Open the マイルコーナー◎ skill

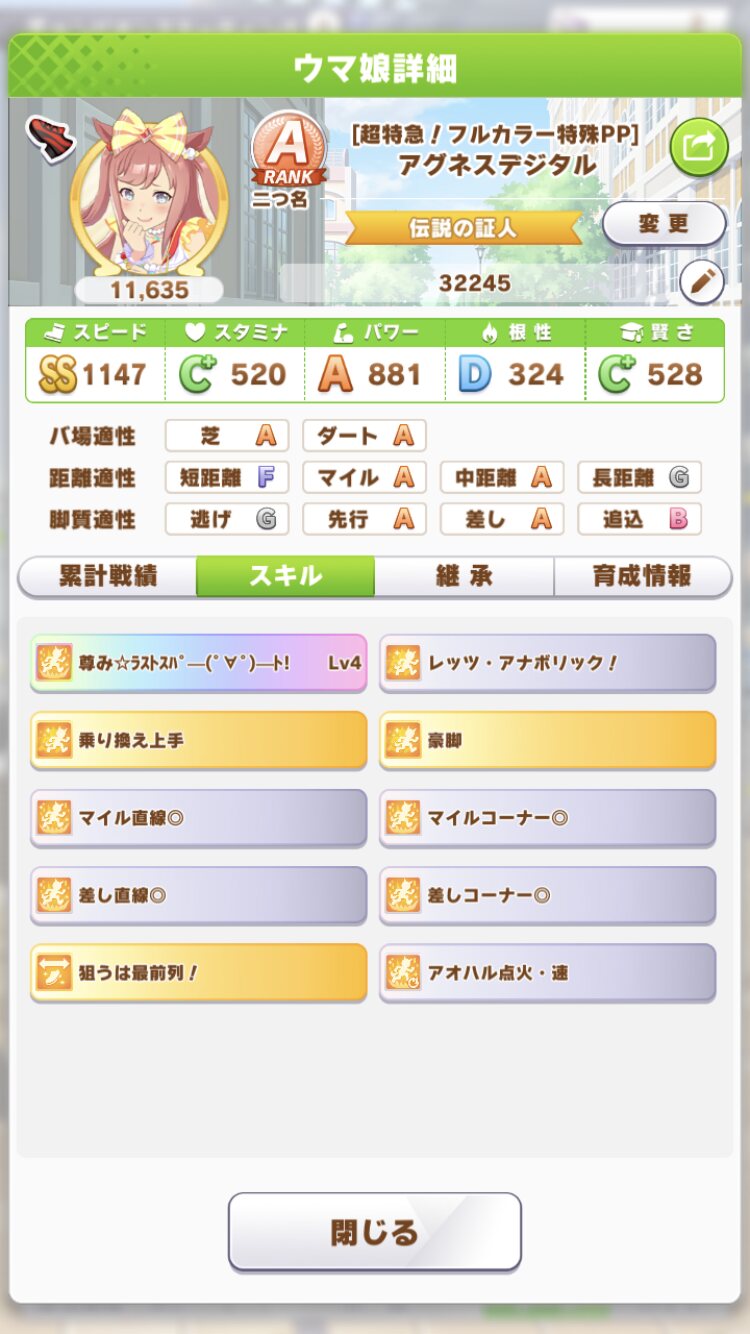547,818
